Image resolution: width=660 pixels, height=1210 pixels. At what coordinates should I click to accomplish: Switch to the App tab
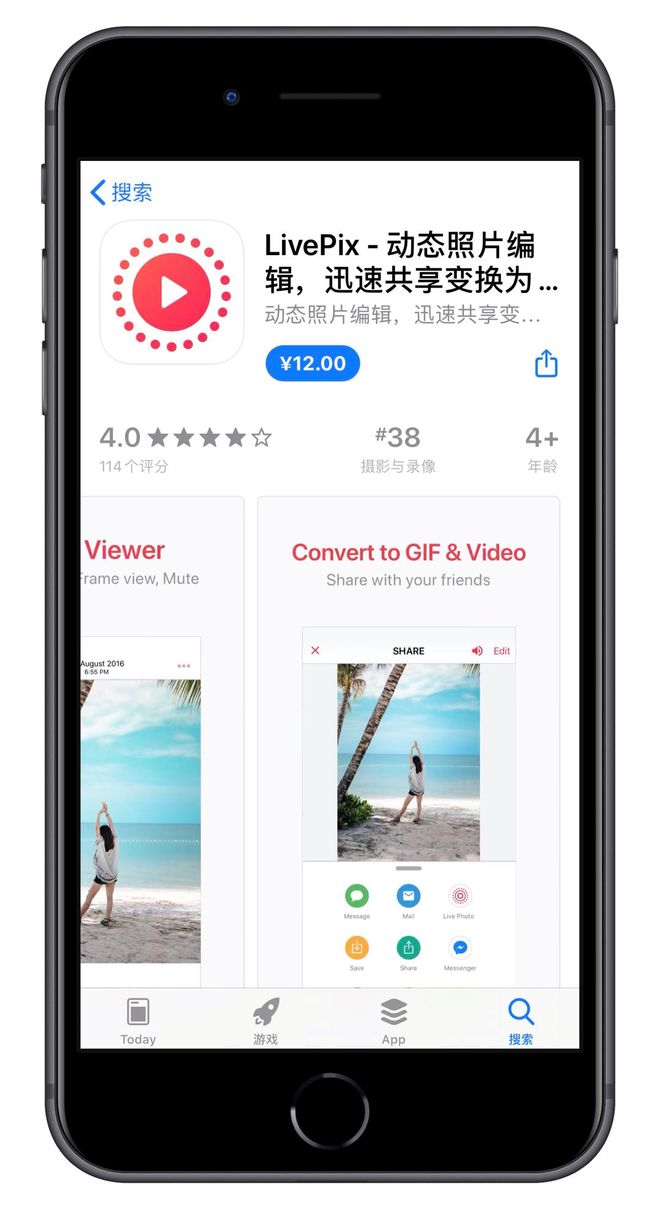pos(393,1021)
